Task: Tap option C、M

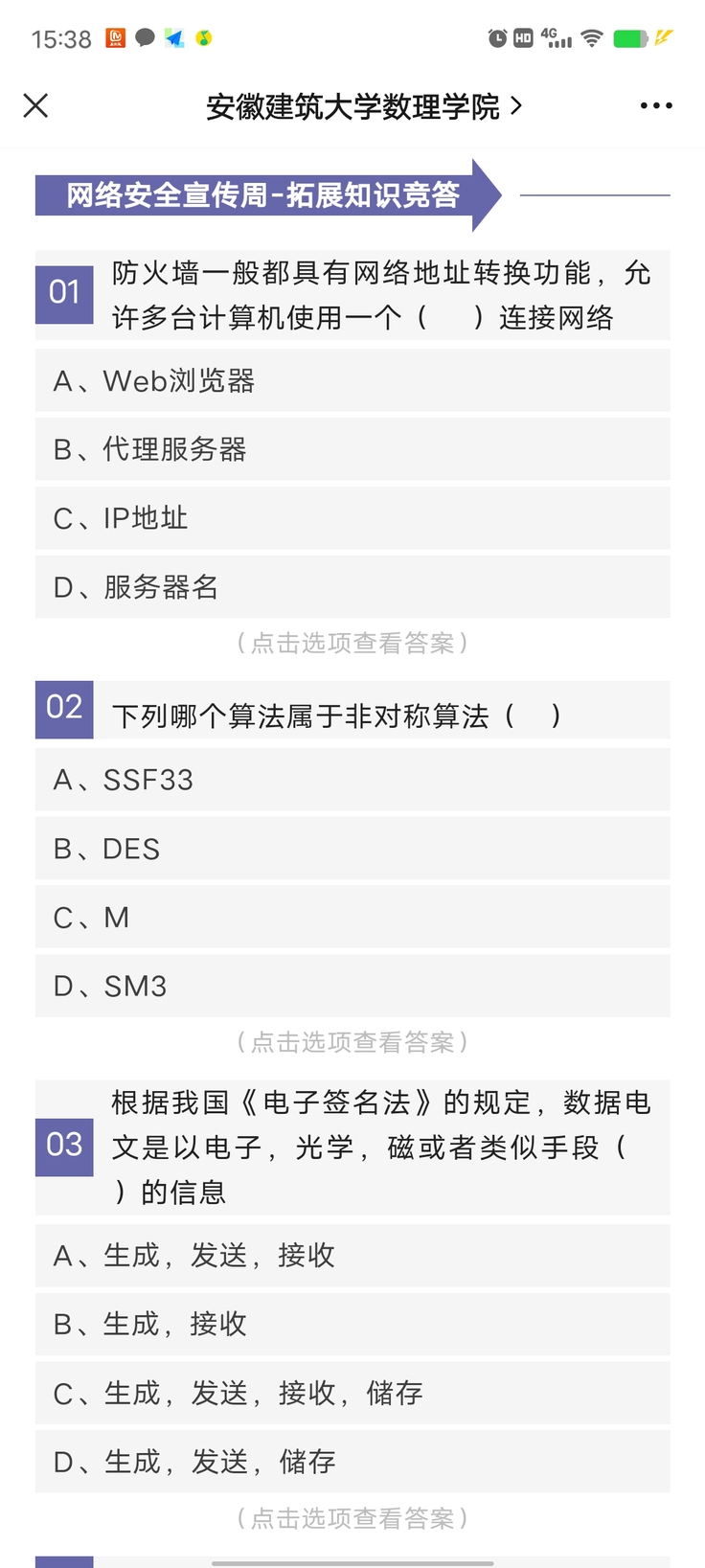Action: click(352, 918)
